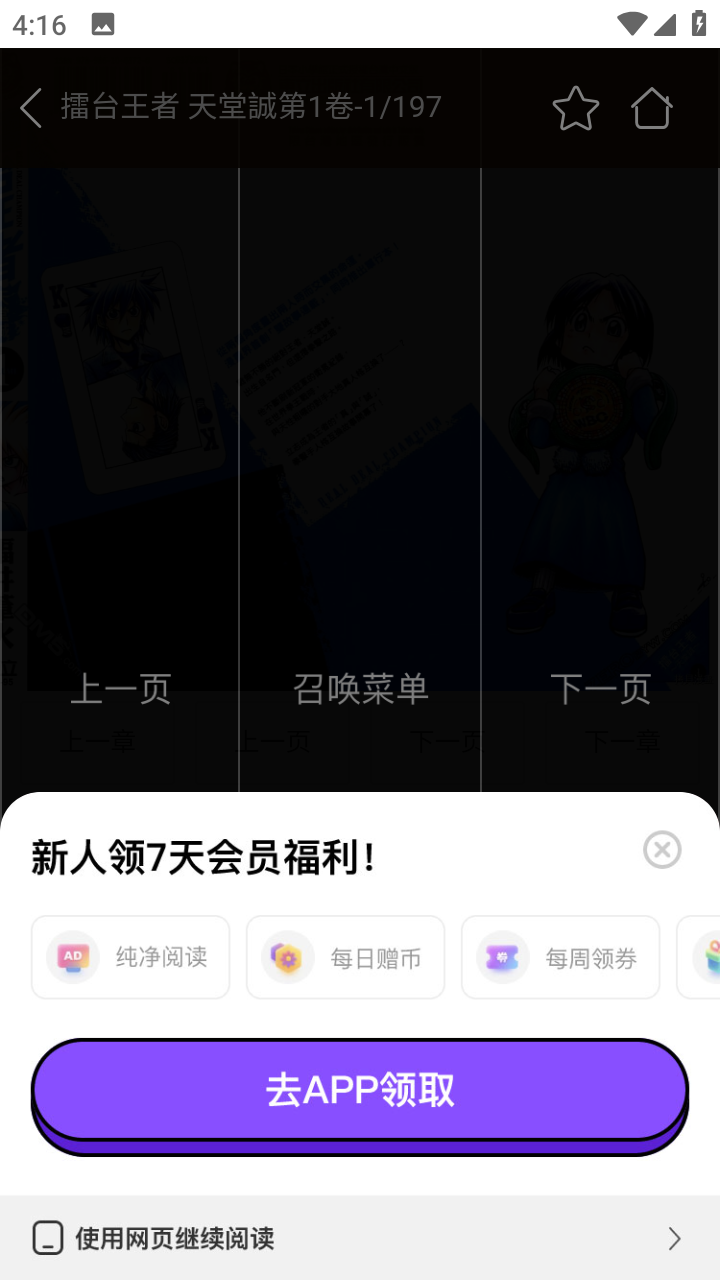Tap the back arrow to leave the reader
Image resolution: width=720 pixels, height=1280 pixels.
pyautogui.click(x=30, y=109)
